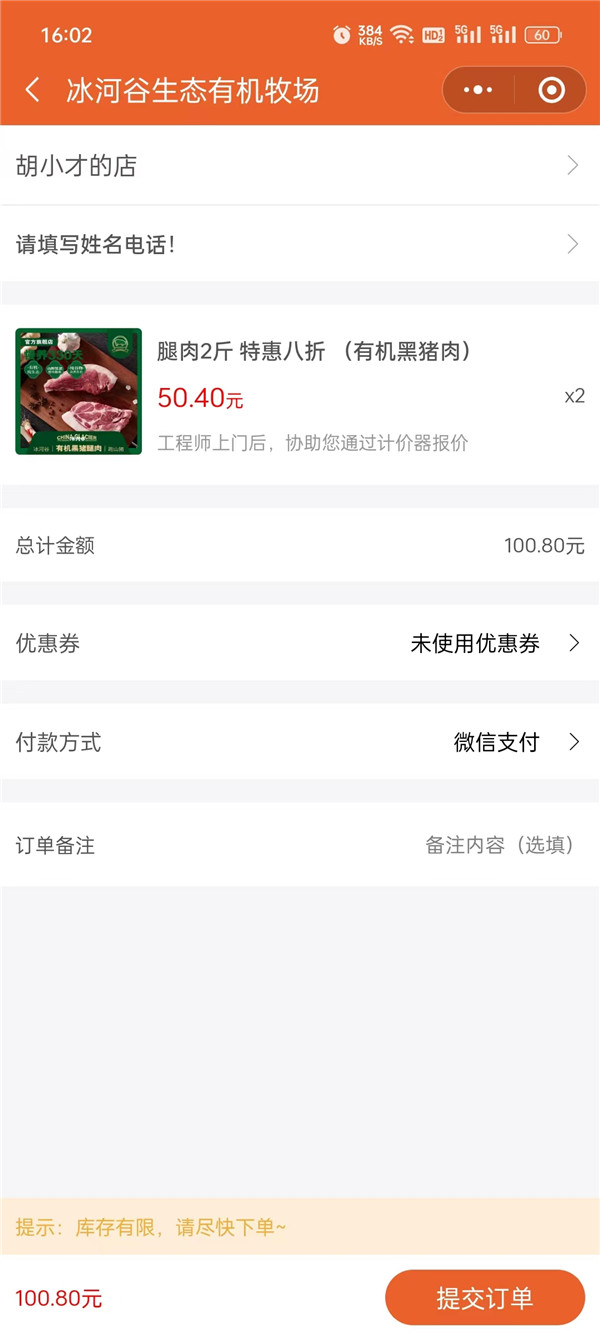Open the mini program more-options menu
The width and height of the screenshot is (600, 1340).
(478, 91)
